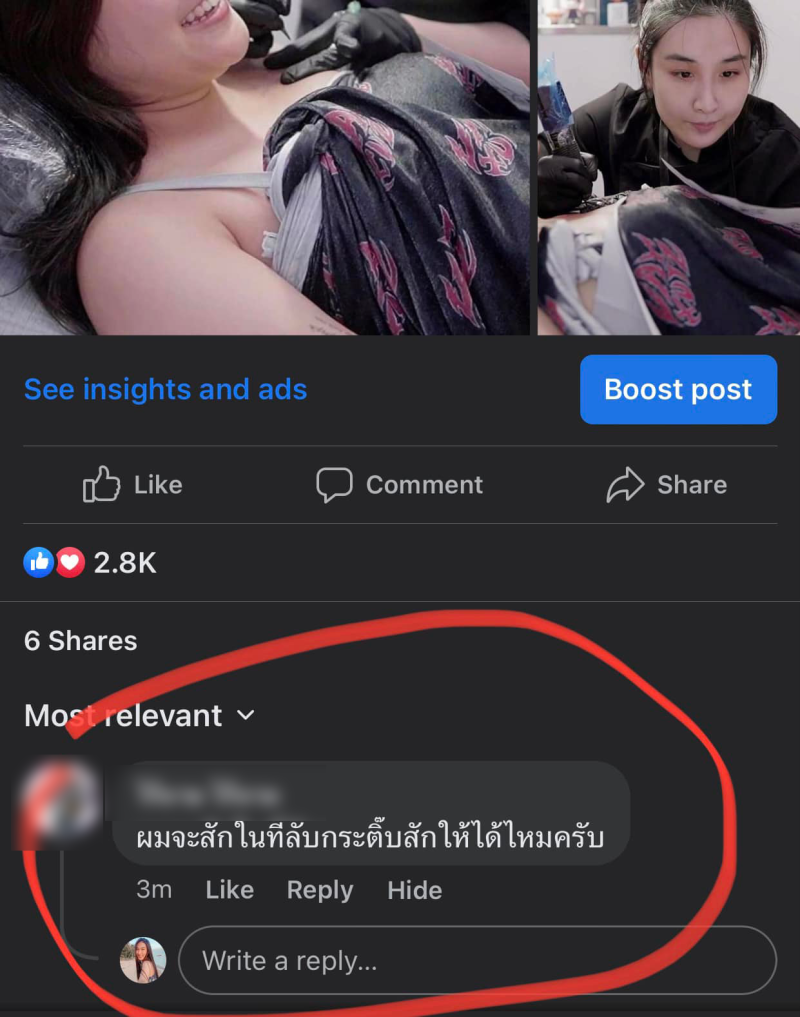Hide the 3m-old comment
This screenshot has height=1017, width=800.
(414, 890)
